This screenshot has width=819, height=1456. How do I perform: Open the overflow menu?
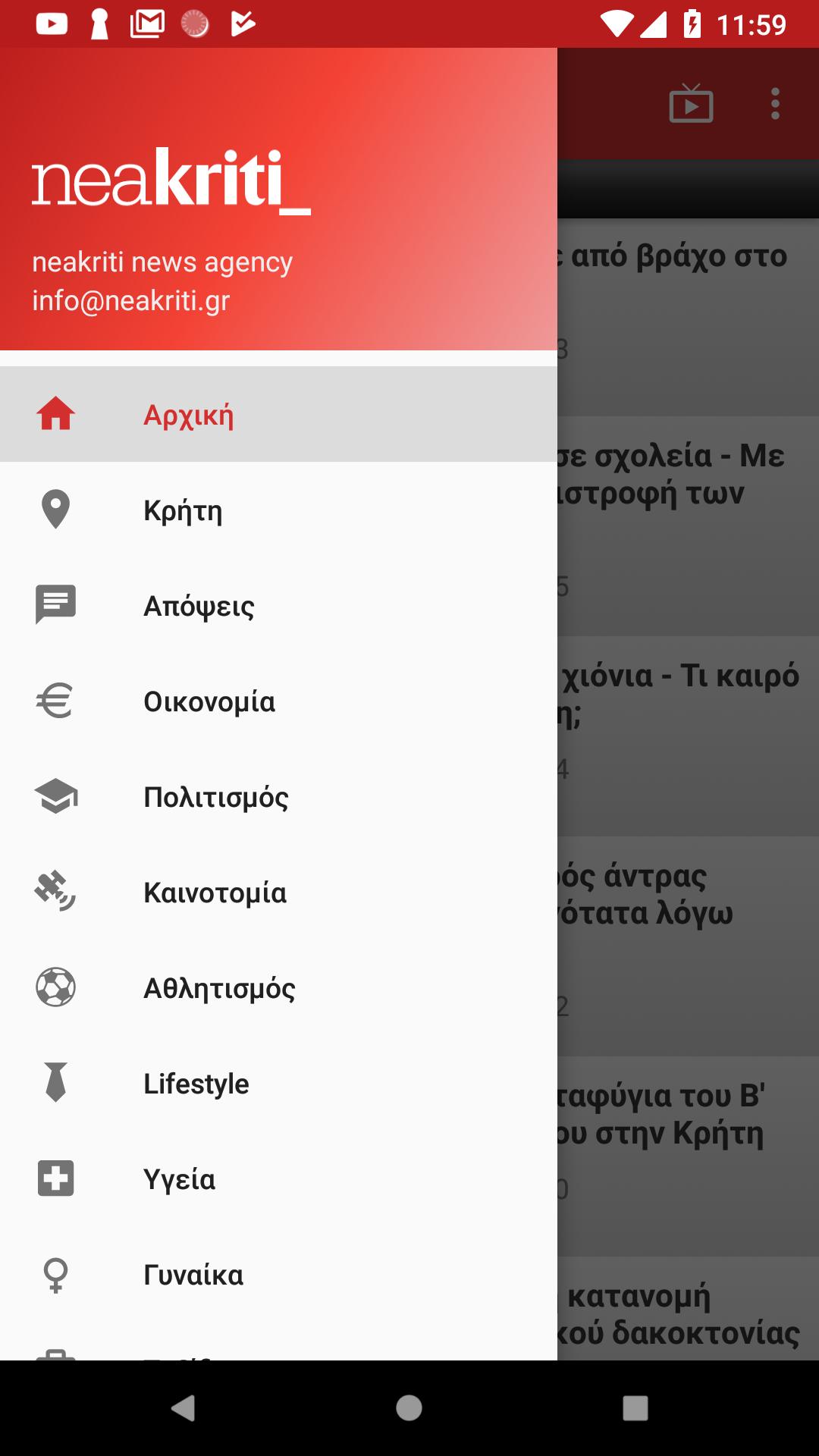[775, 104]
